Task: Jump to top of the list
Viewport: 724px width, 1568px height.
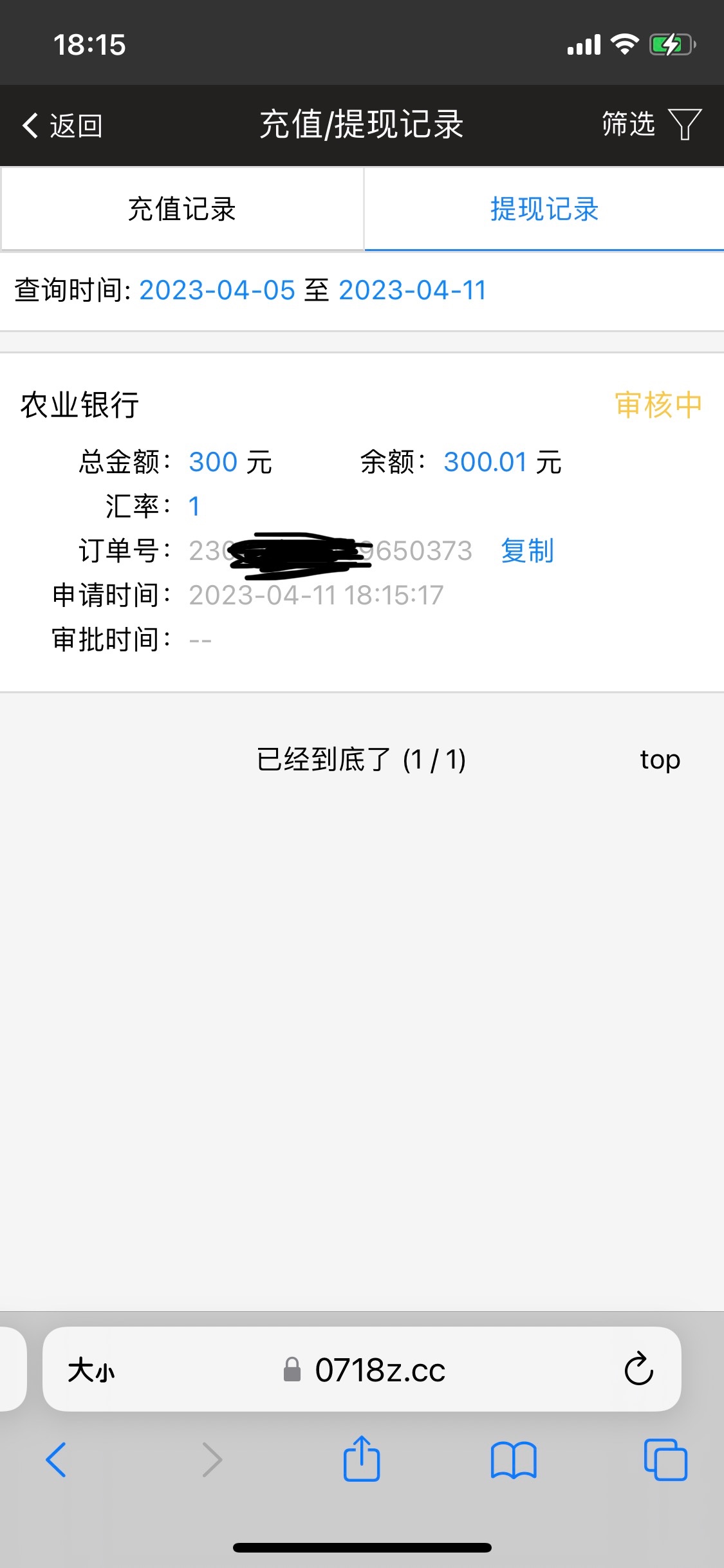Action: [x=660, y=760]
